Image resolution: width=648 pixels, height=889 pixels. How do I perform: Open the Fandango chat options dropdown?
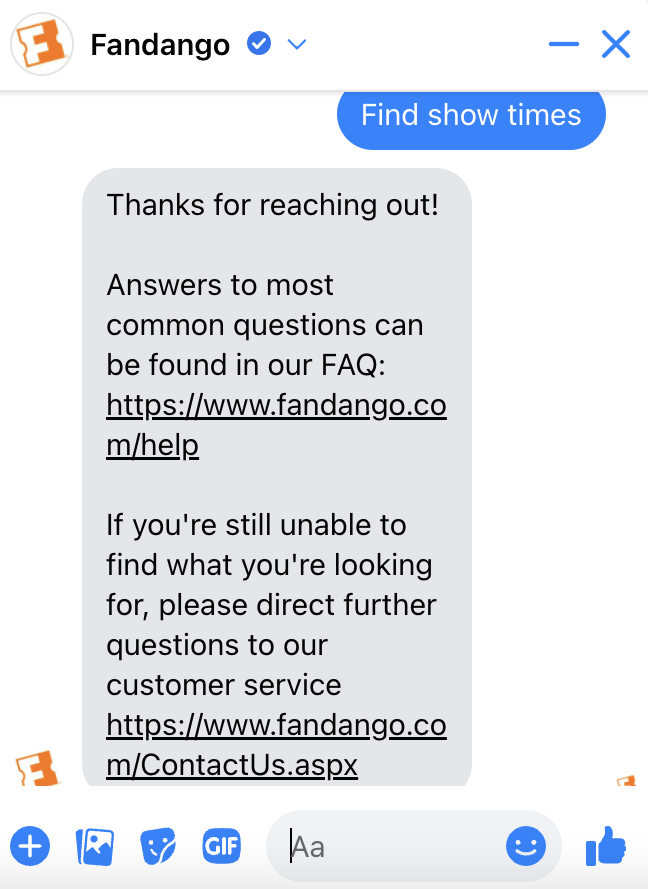click(296, 45)
